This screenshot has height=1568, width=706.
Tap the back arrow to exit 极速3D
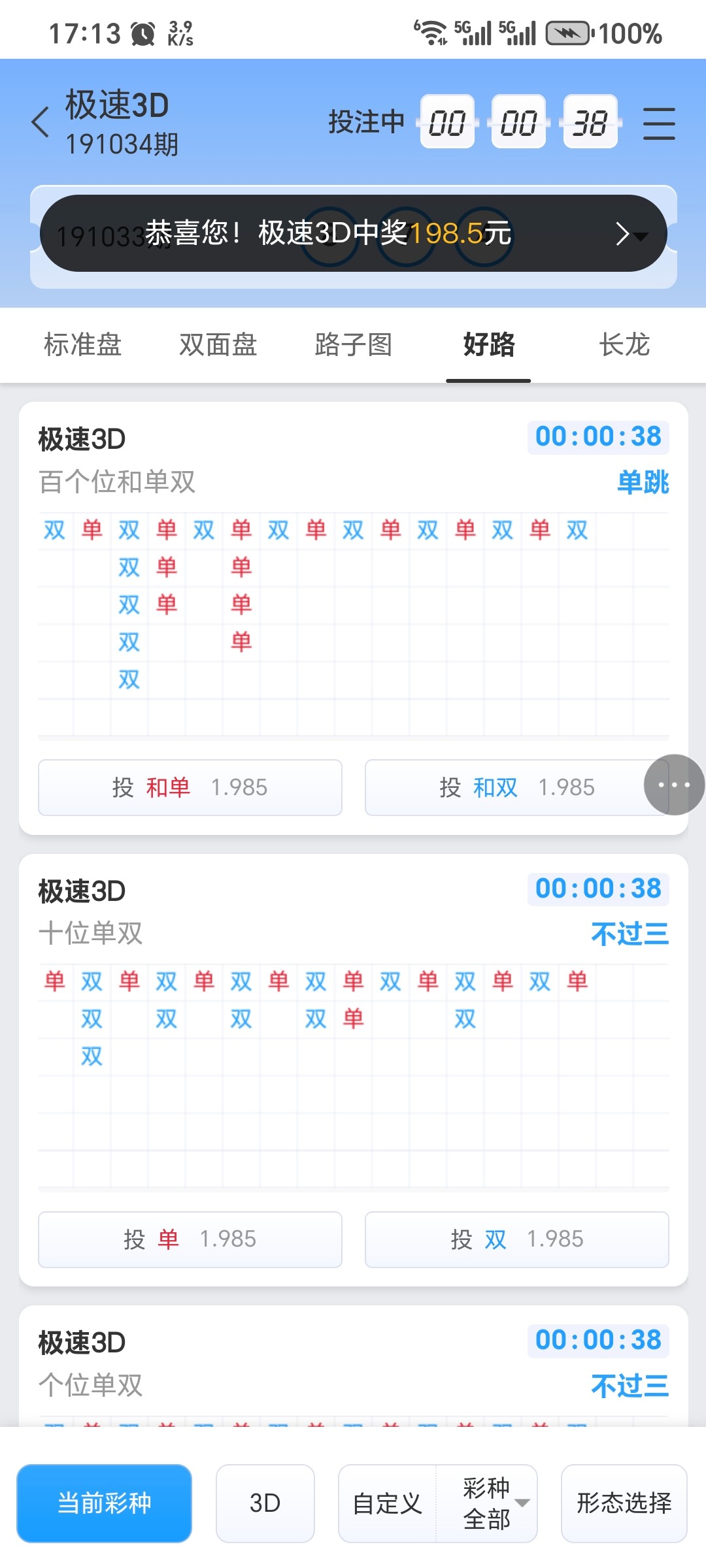coord(41,122)
